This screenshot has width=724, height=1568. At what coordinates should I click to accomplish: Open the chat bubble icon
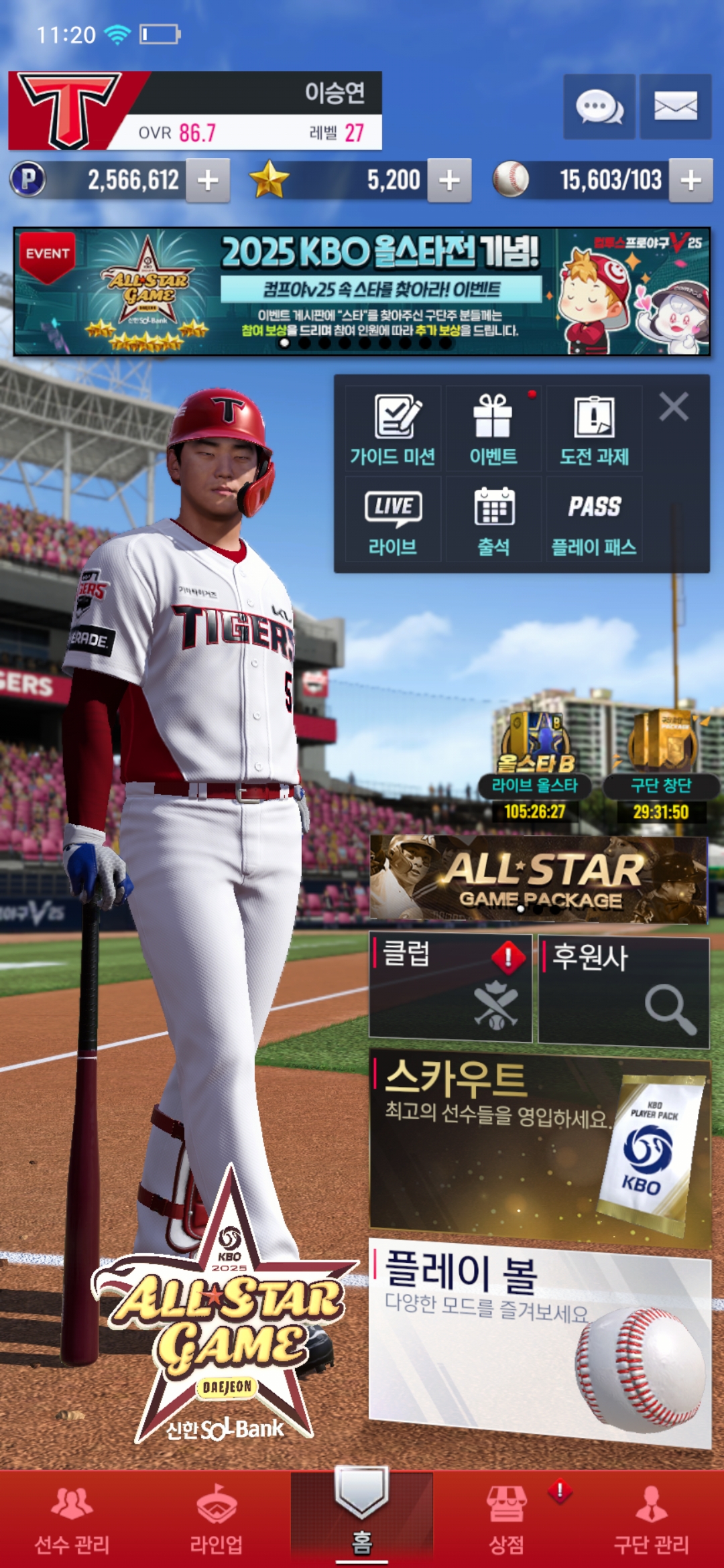pyautogui.click(x=599, y=107)
